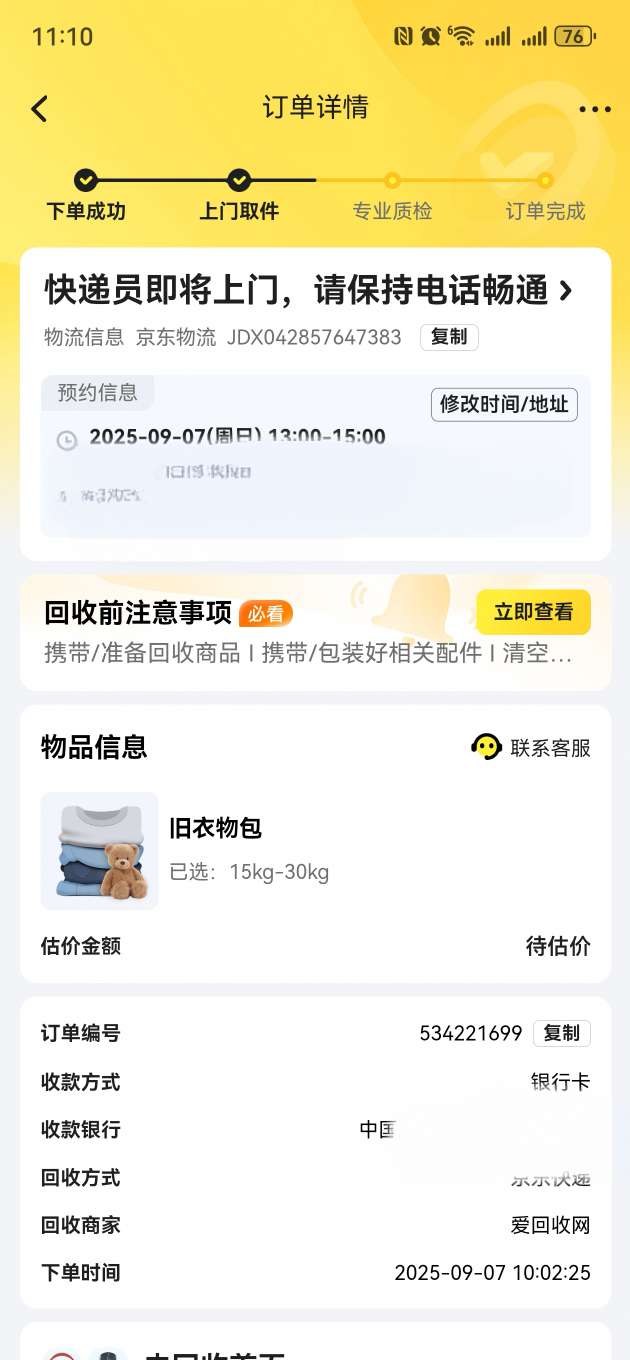Copy order number 534221699
Screen dimensions: 630x1360
click(561, 1033)
